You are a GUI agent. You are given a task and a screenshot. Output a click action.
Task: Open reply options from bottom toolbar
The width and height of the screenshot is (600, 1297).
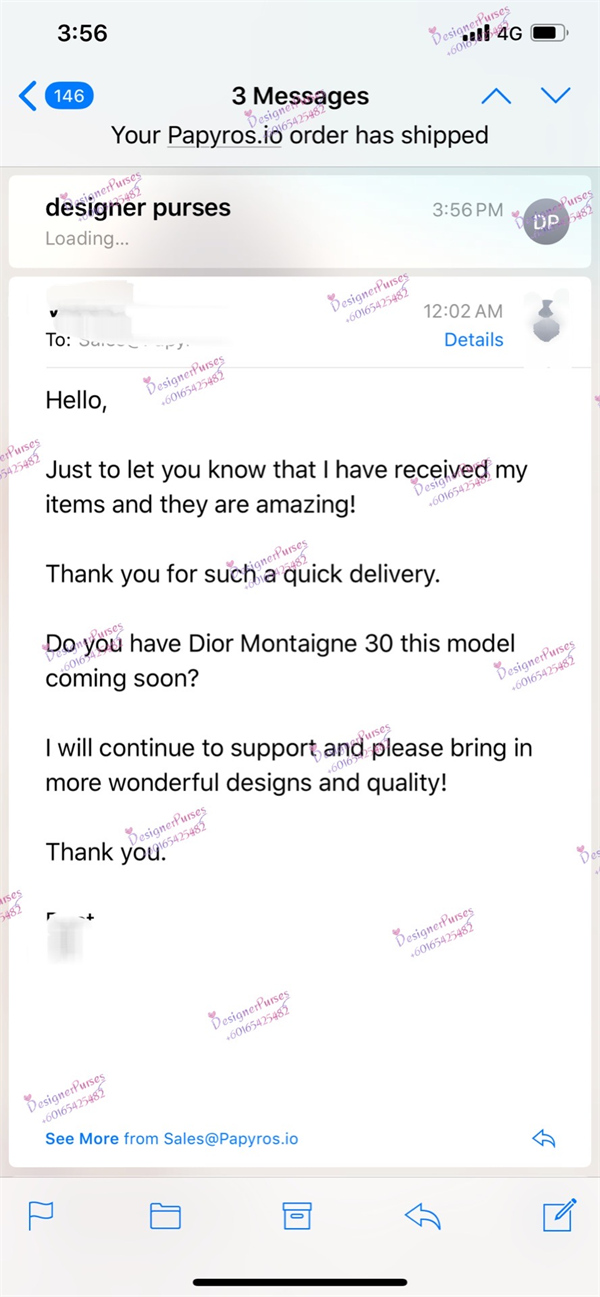[423, 1215]
